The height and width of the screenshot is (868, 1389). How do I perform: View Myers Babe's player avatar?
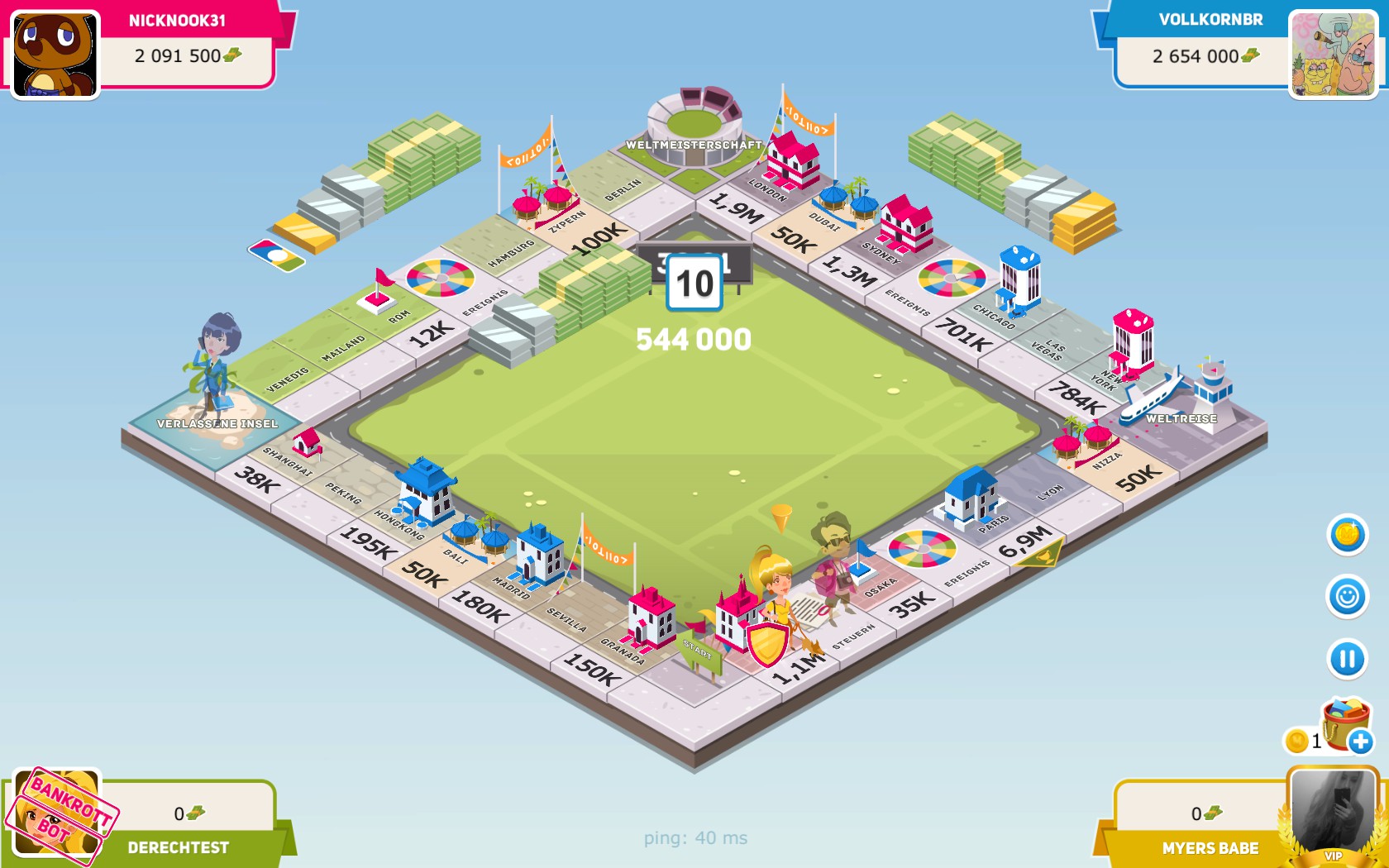coord(1332,816)
